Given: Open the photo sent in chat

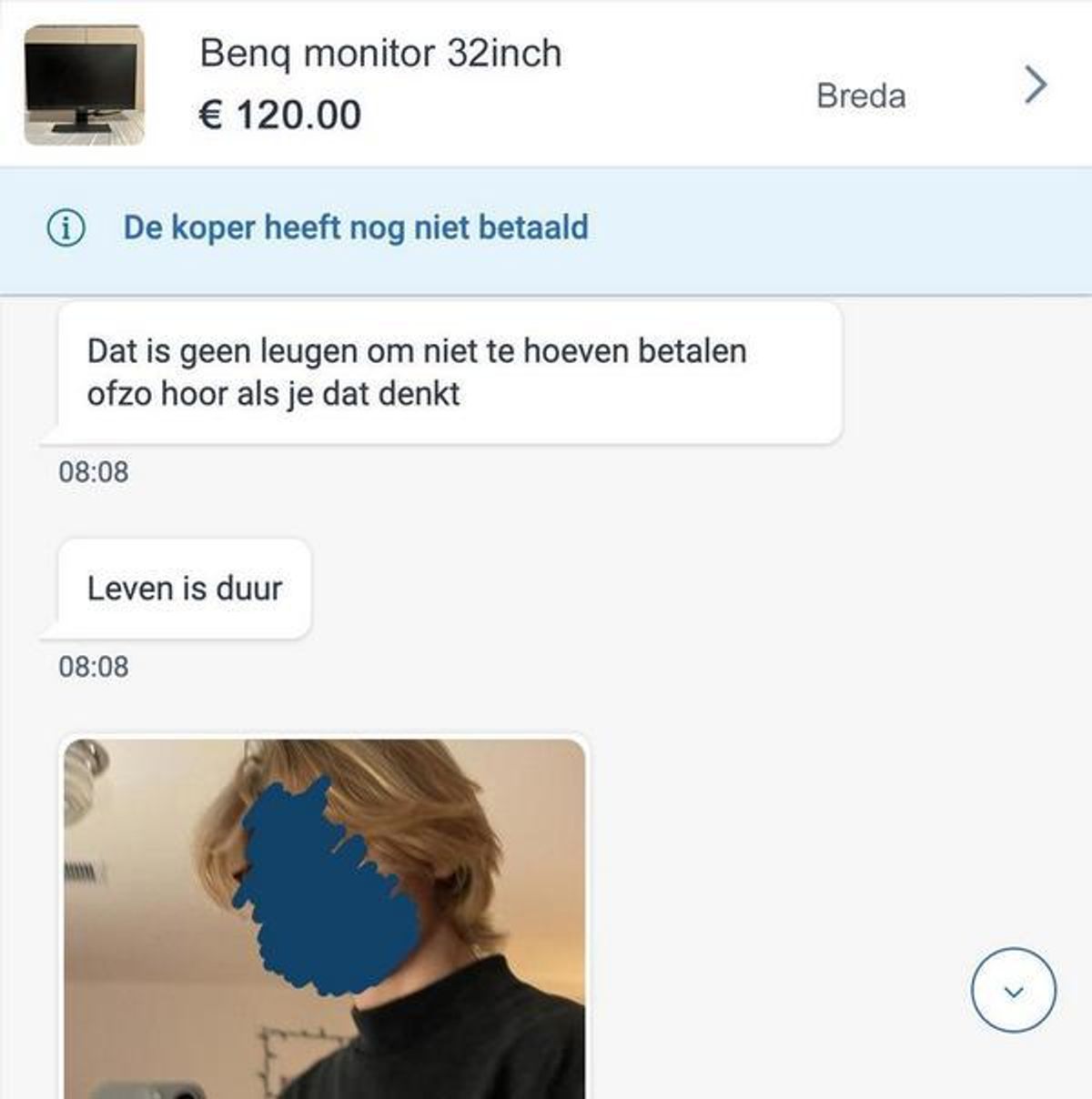Looking at the screenshot, I should pos(325,917).
